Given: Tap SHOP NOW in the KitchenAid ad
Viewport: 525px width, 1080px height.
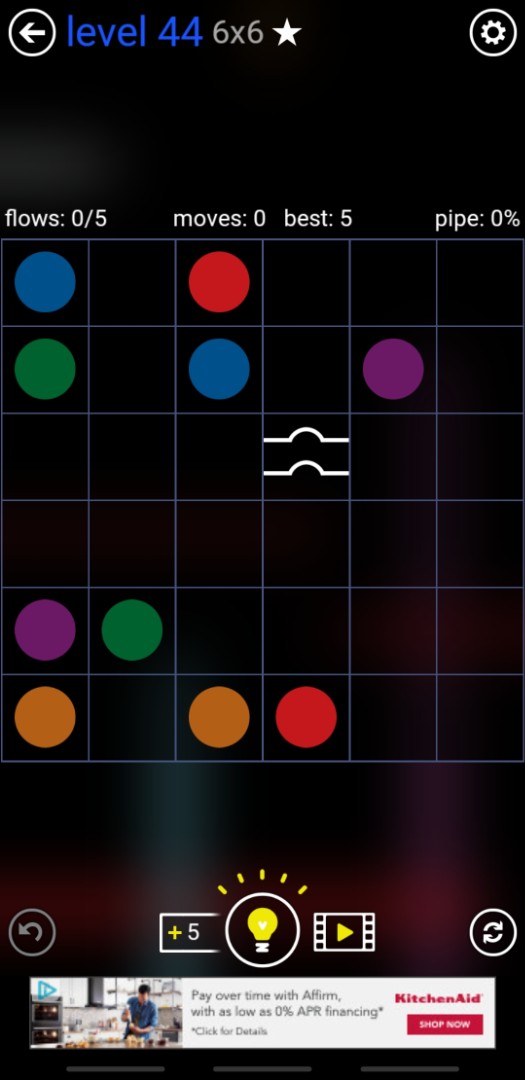Looking at the screenshot, I should point(444,1024).
